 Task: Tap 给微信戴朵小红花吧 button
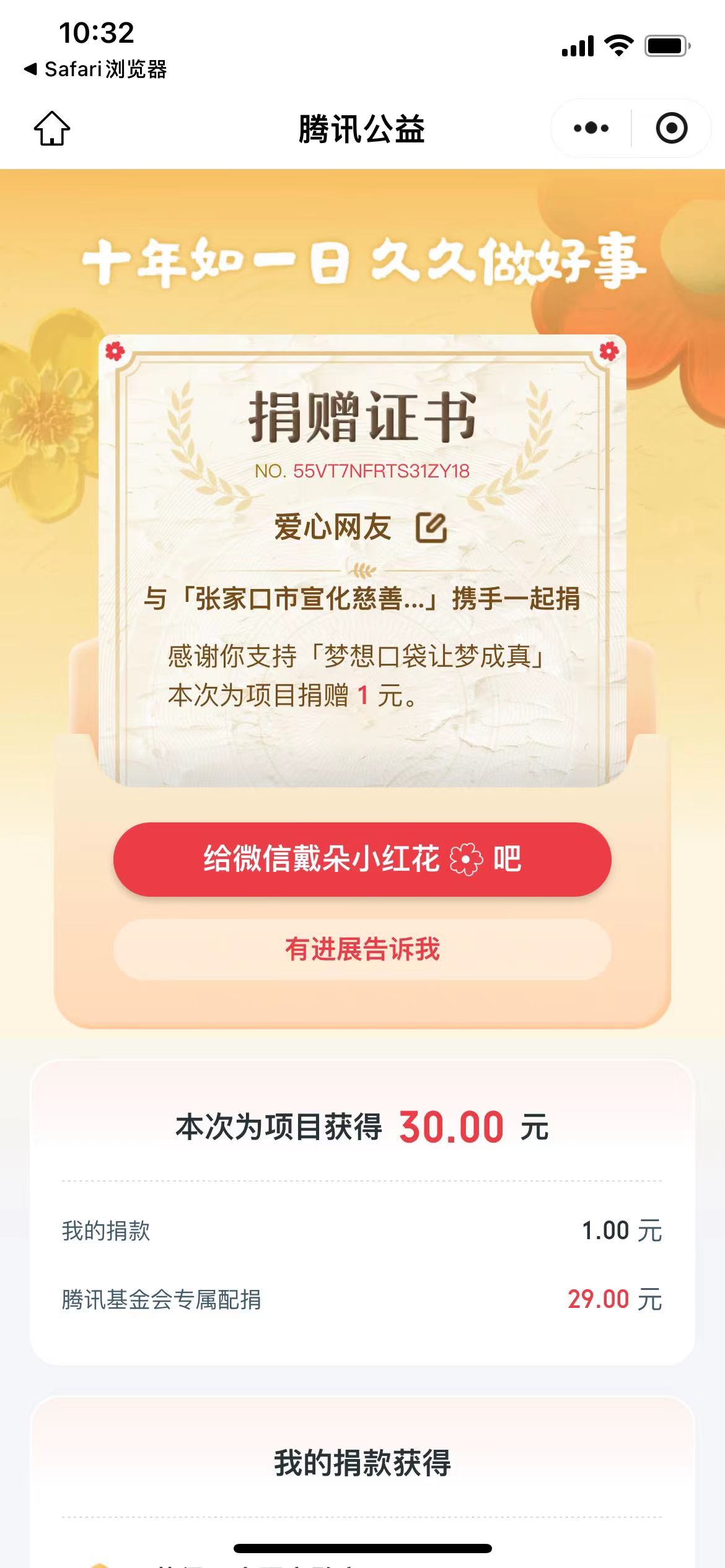point(362,859)
